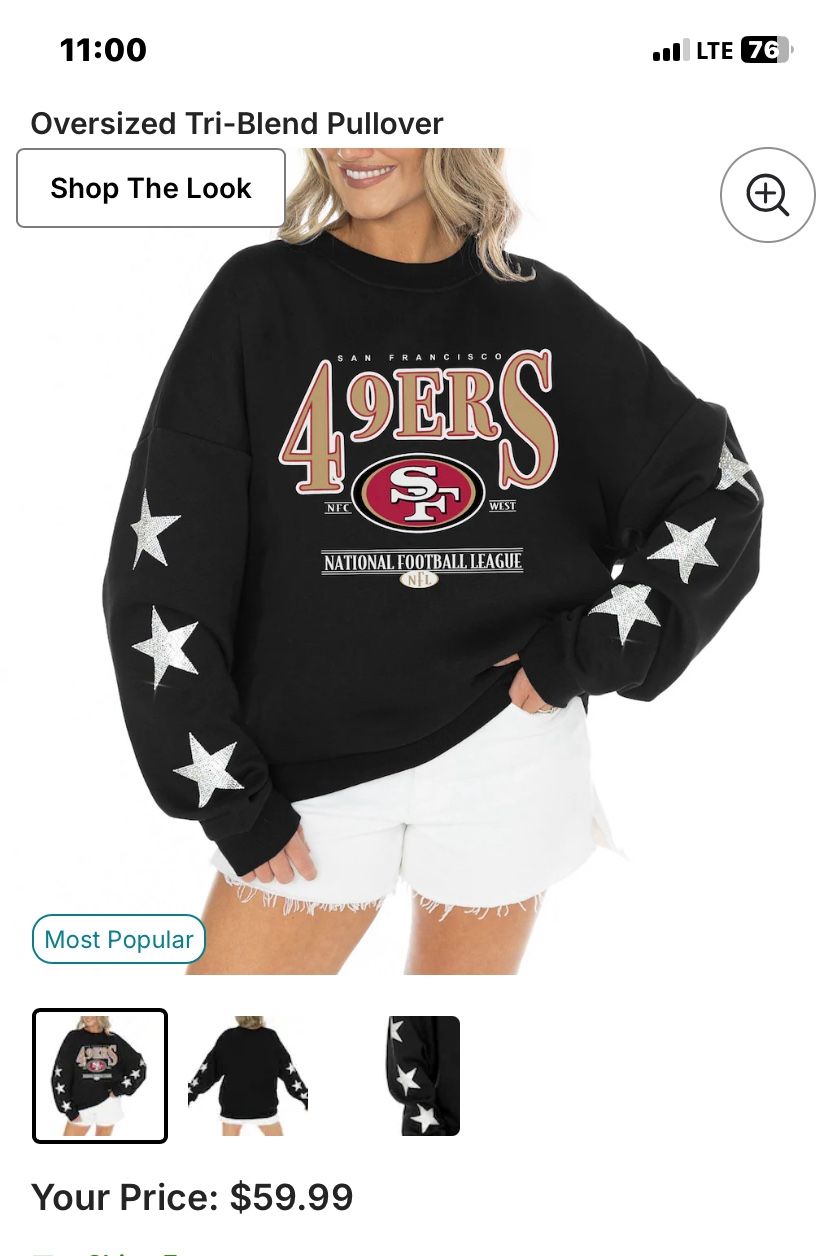828x1256 pixels.
Task: Select the back-view sweatshirt thumbnail
Action: click(x=247, y=1075)
